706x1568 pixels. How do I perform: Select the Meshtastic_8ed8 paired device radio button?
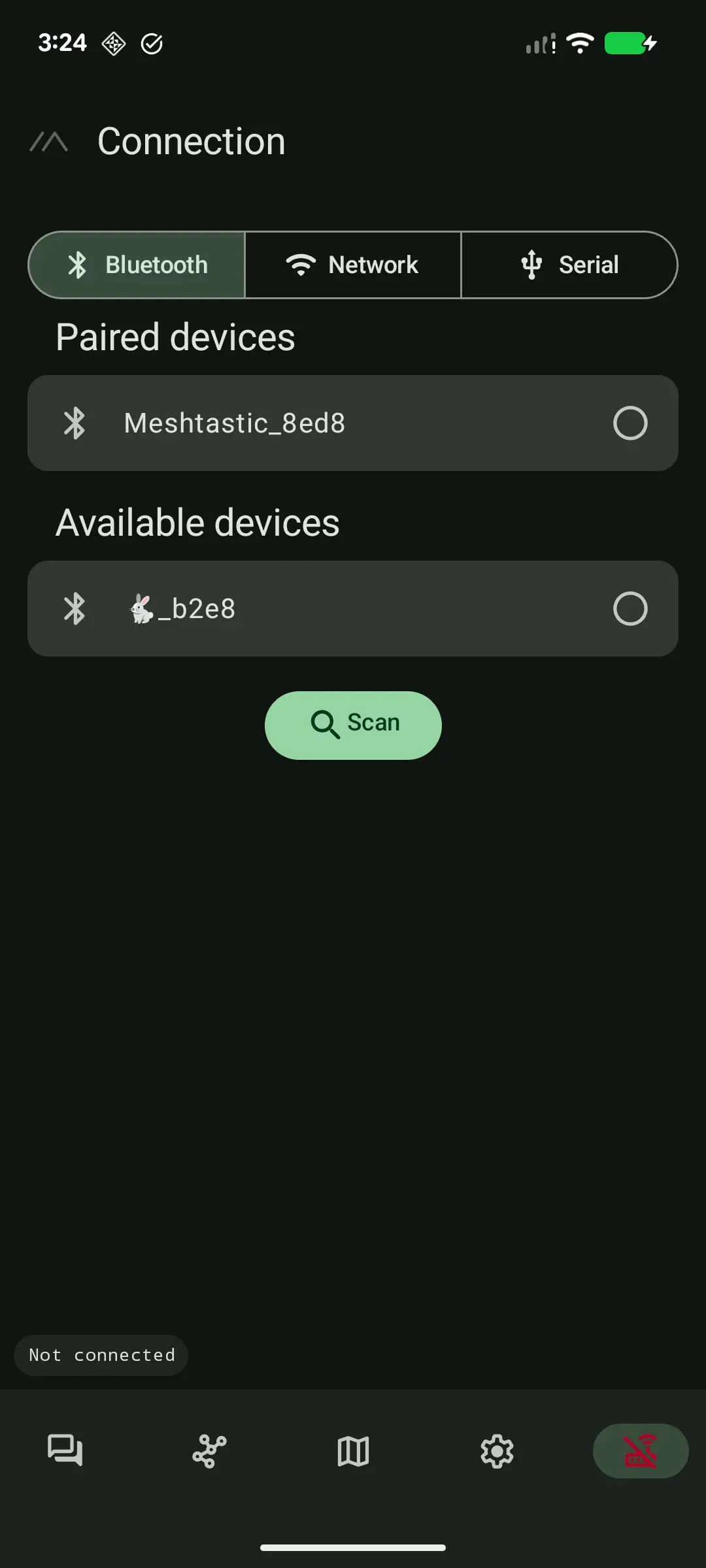tap(630, 423)
